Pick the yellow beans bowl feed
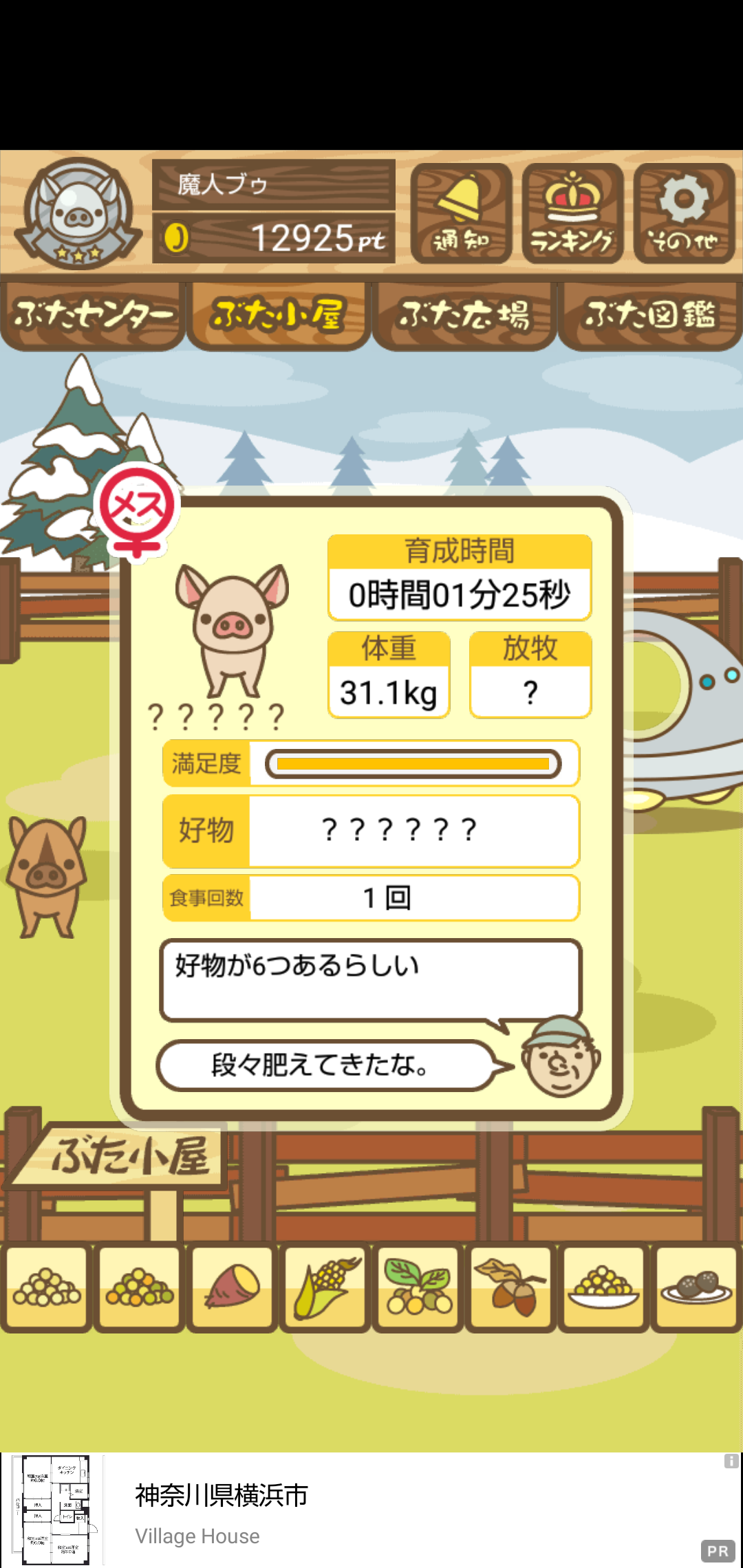The height and width of the screenshot is (1568, 743). [x=603, y=1287]
